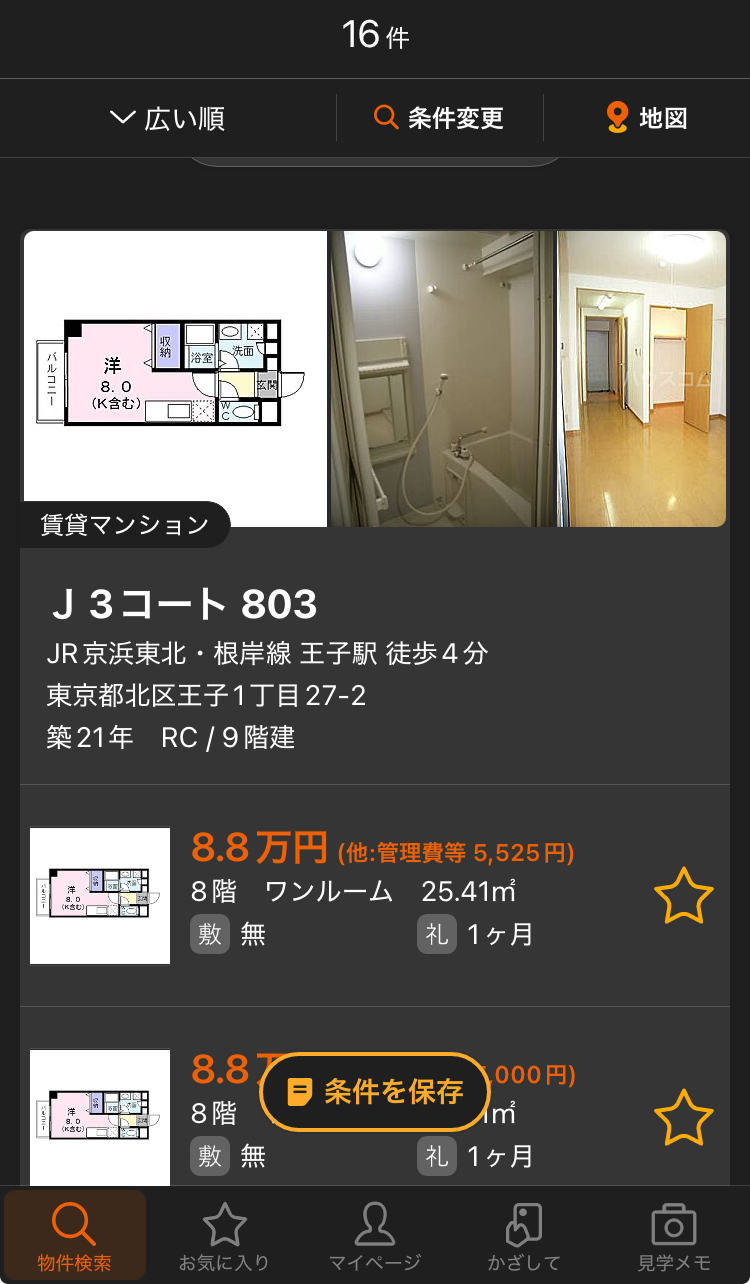Tap the floor plan thumbnail of the first listing

click(x=99, y=893)
